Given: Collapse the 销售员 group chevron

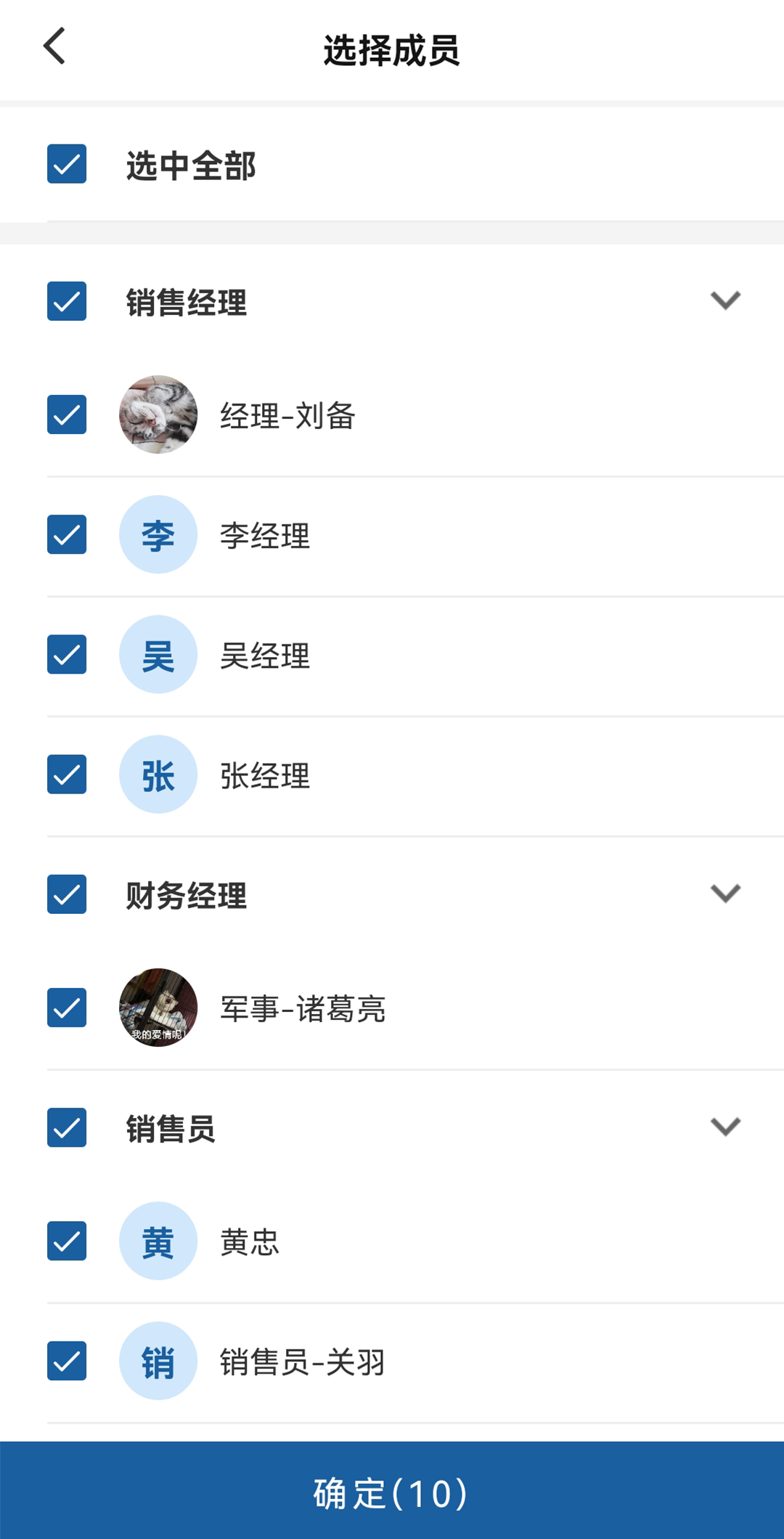Looking at the screenshot, I should click(x=725, y=1127).
